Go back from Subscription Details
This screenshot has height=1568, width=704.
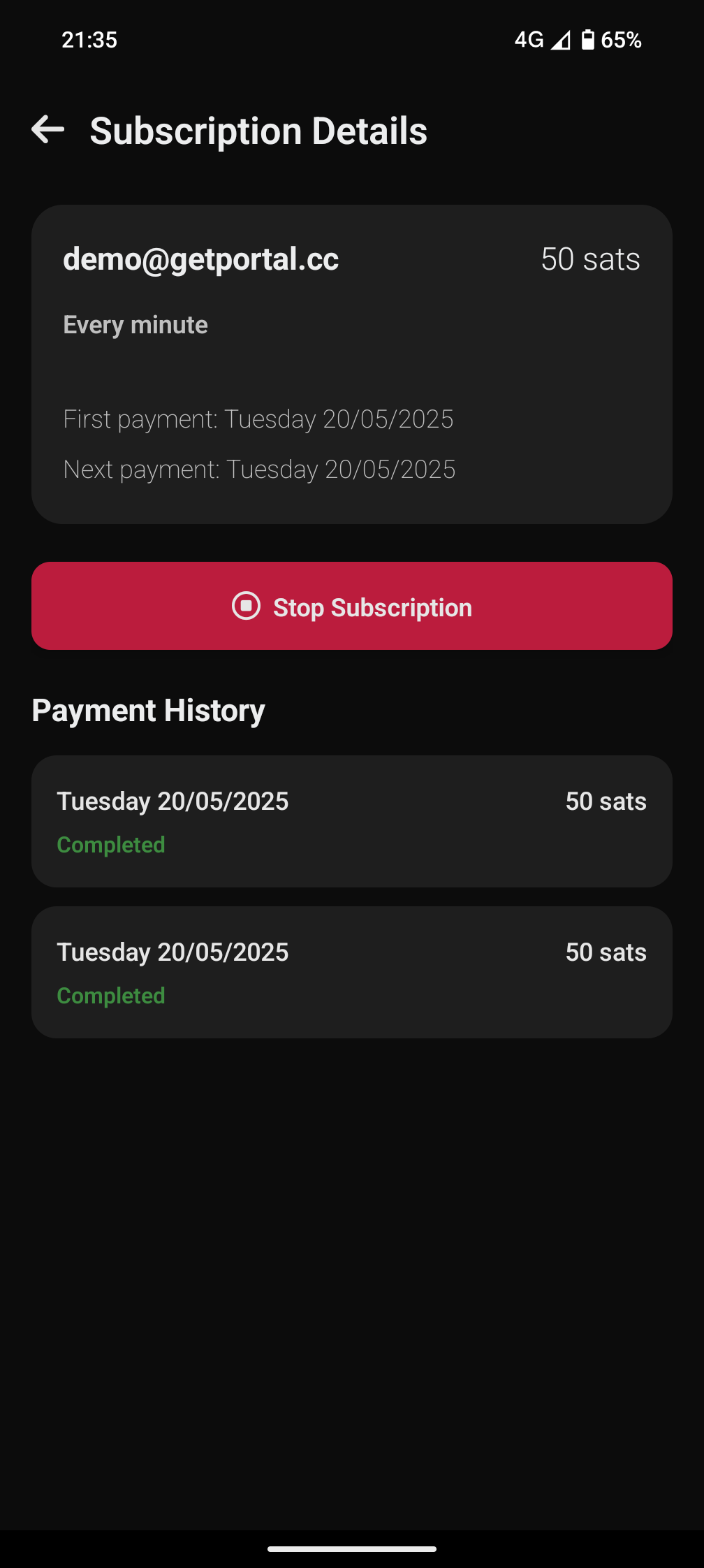point(48,130)
